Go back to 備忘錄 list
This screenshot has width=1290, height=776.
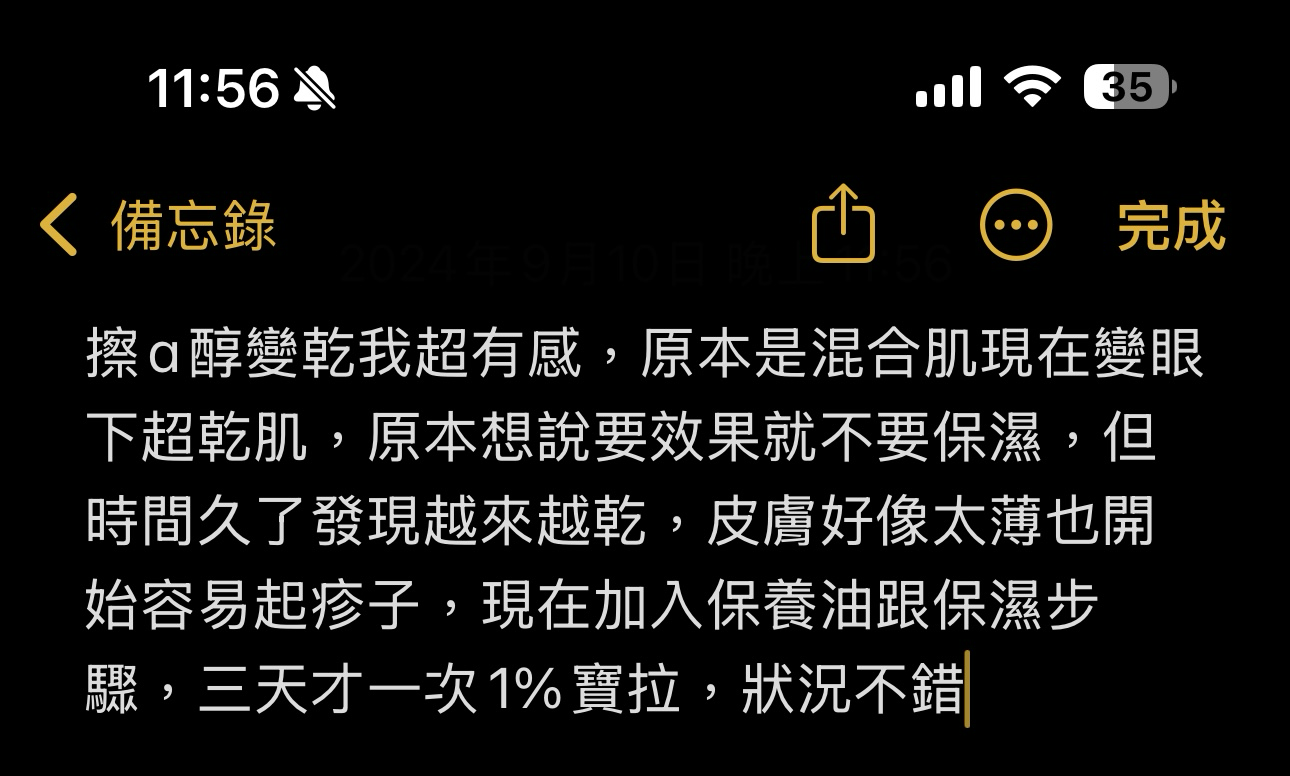(x=158, y=225)
